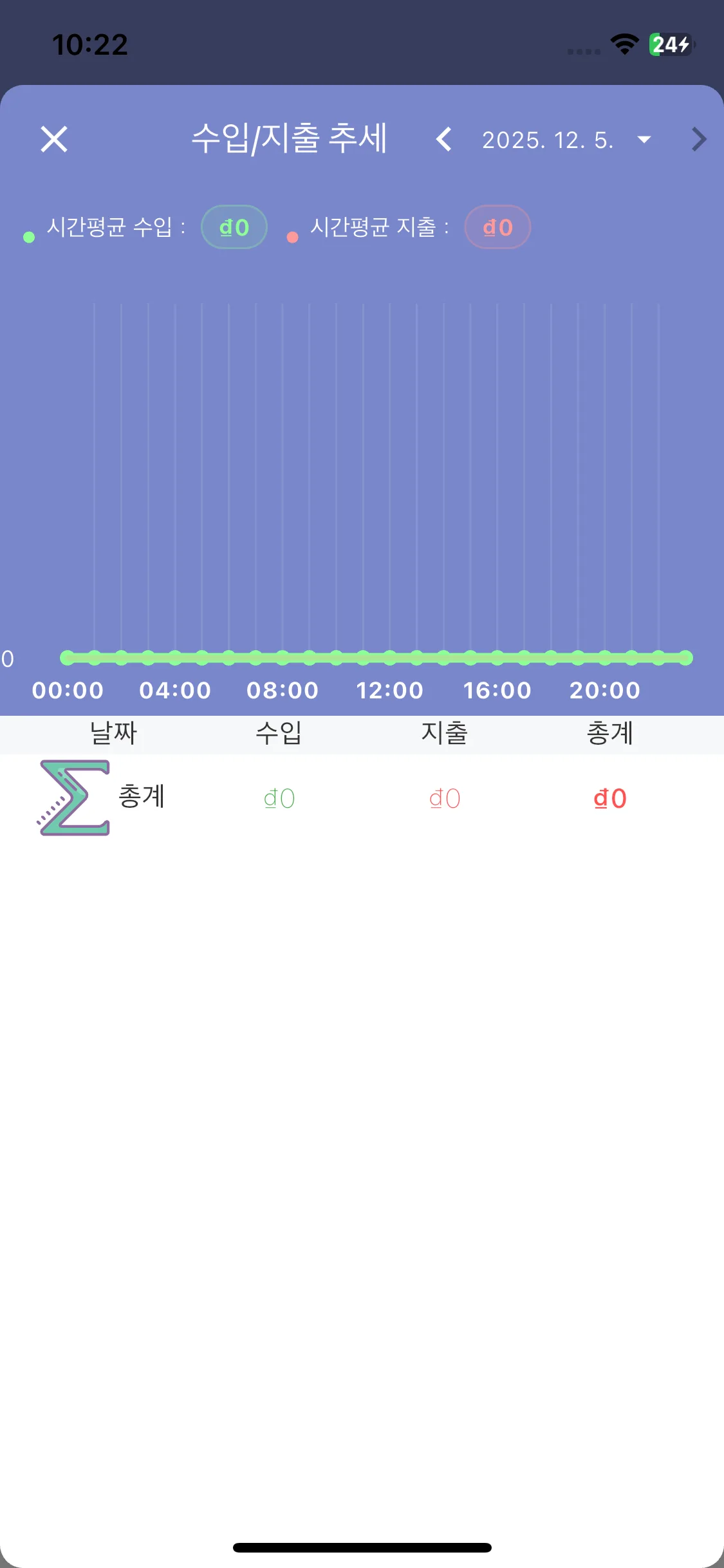Tap the red expense legend dot
724x1568 pixels.
click(x=293, y=237)
